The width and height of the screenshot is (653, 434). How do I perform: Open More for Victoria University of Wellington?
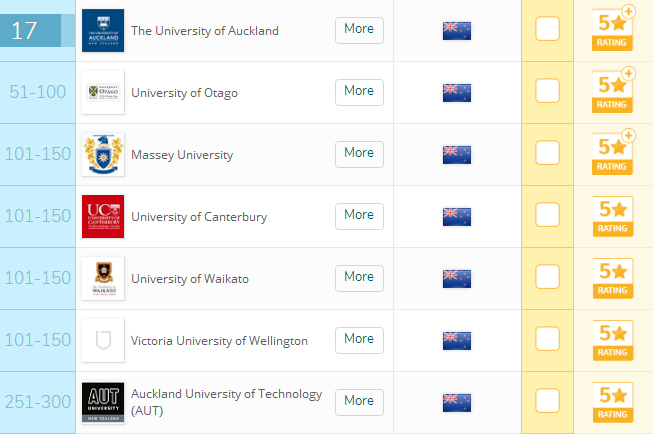359,339
